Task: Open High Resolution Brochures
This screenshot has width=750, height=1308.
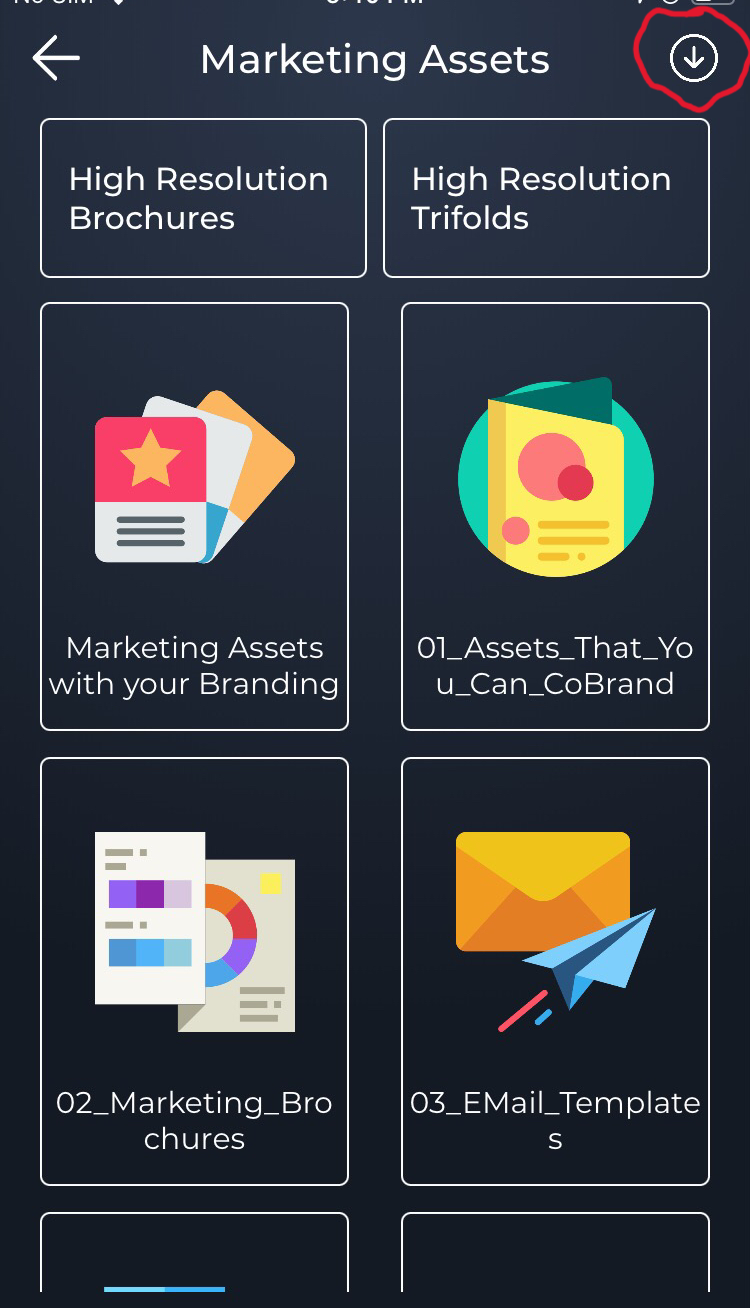Action: pyautogui.click(x=203, y=198)
